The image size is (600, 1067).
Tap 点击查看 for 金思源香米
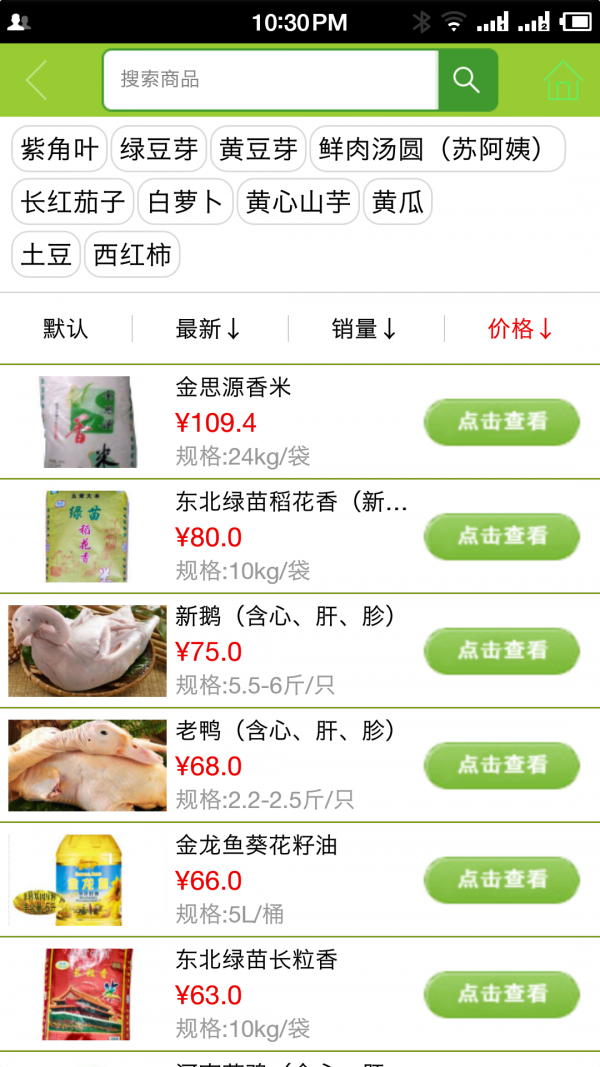[502, 422]
